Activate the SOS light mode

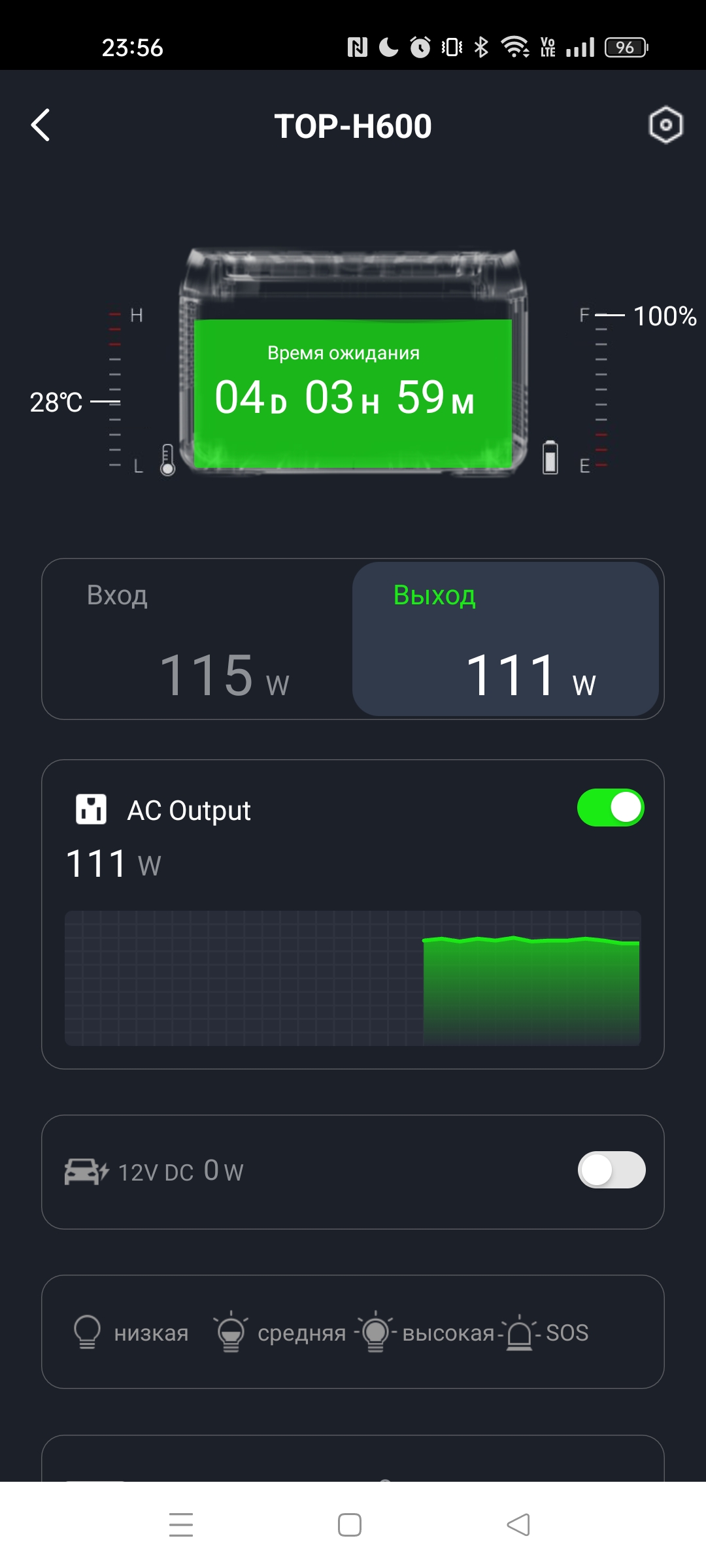pyautogui.click(x=548, y=1332)
